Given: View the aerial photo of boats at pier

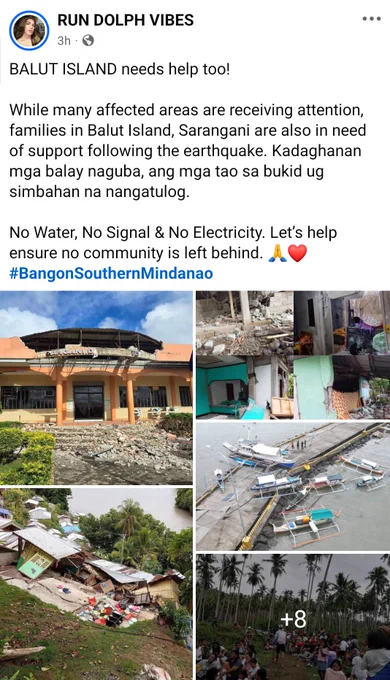Looking at the screenshot, I should click(x=293, y=486).
